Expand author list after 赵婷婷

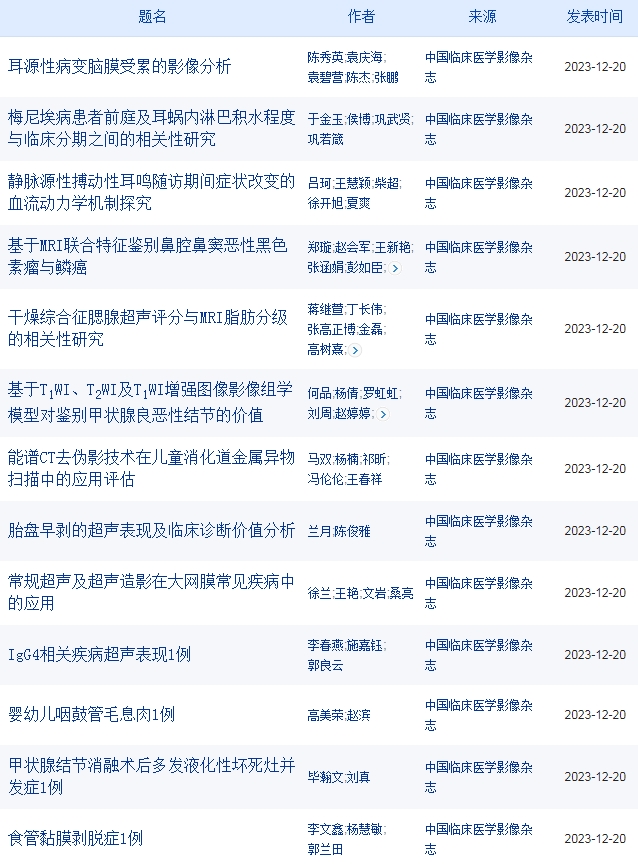pos(383,413)
